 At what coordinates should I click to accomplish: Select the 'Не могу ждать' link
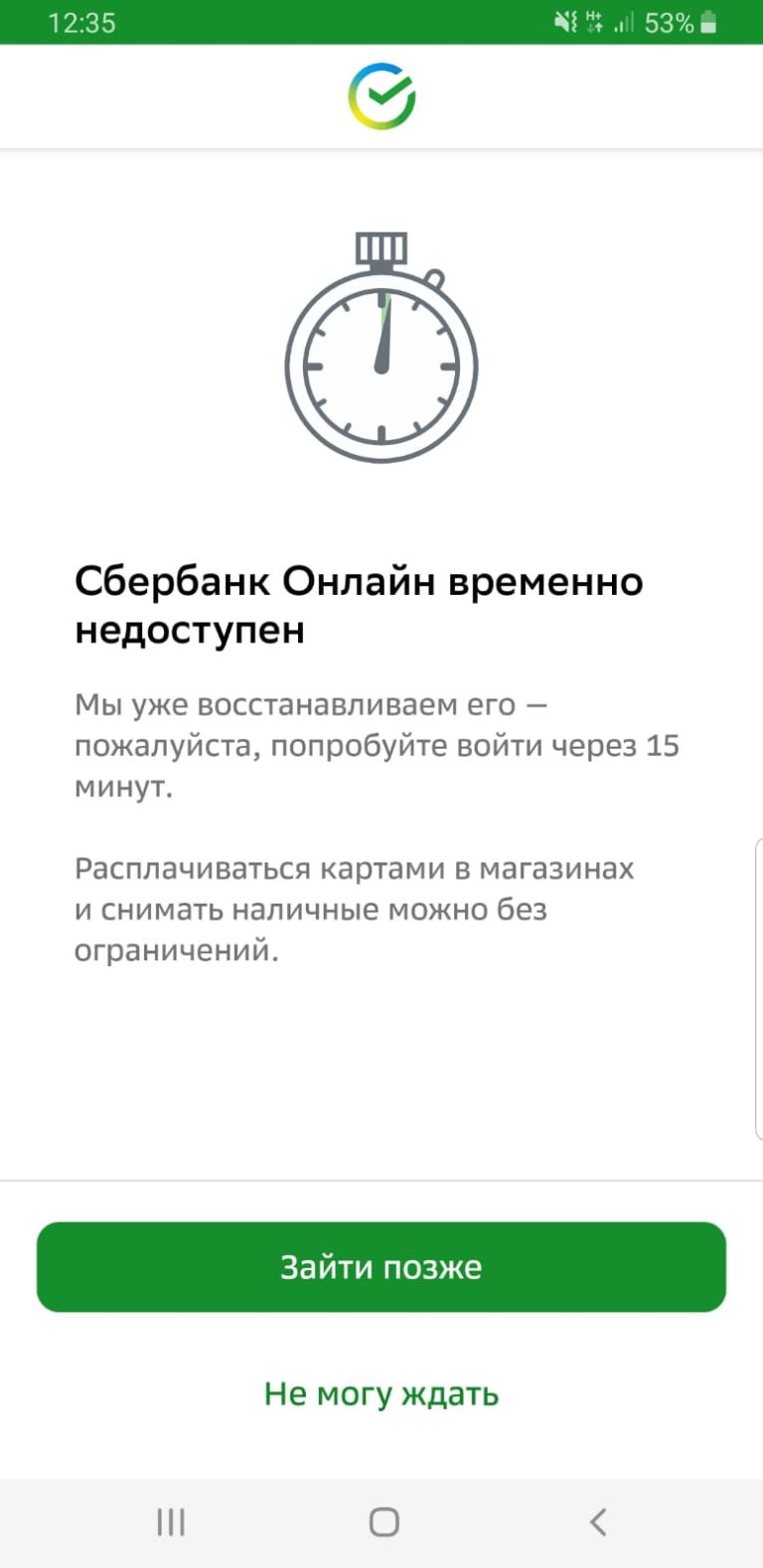click(x=381, y=1394)
